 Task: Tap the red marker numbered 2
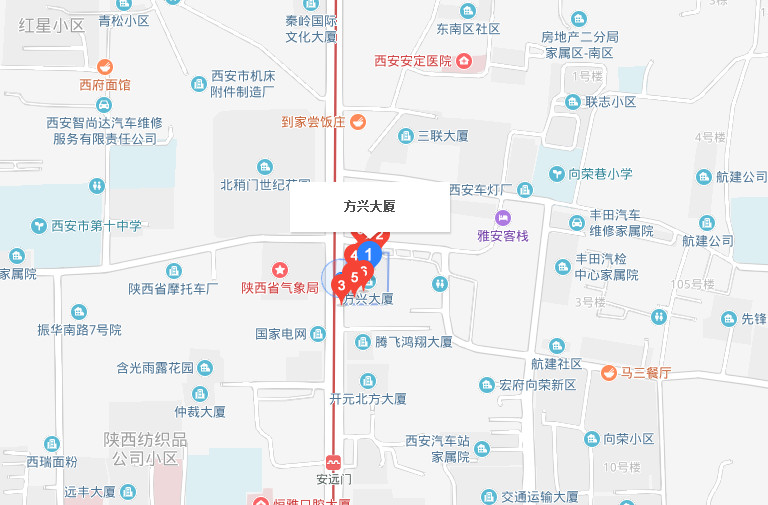tap(381, 237)
